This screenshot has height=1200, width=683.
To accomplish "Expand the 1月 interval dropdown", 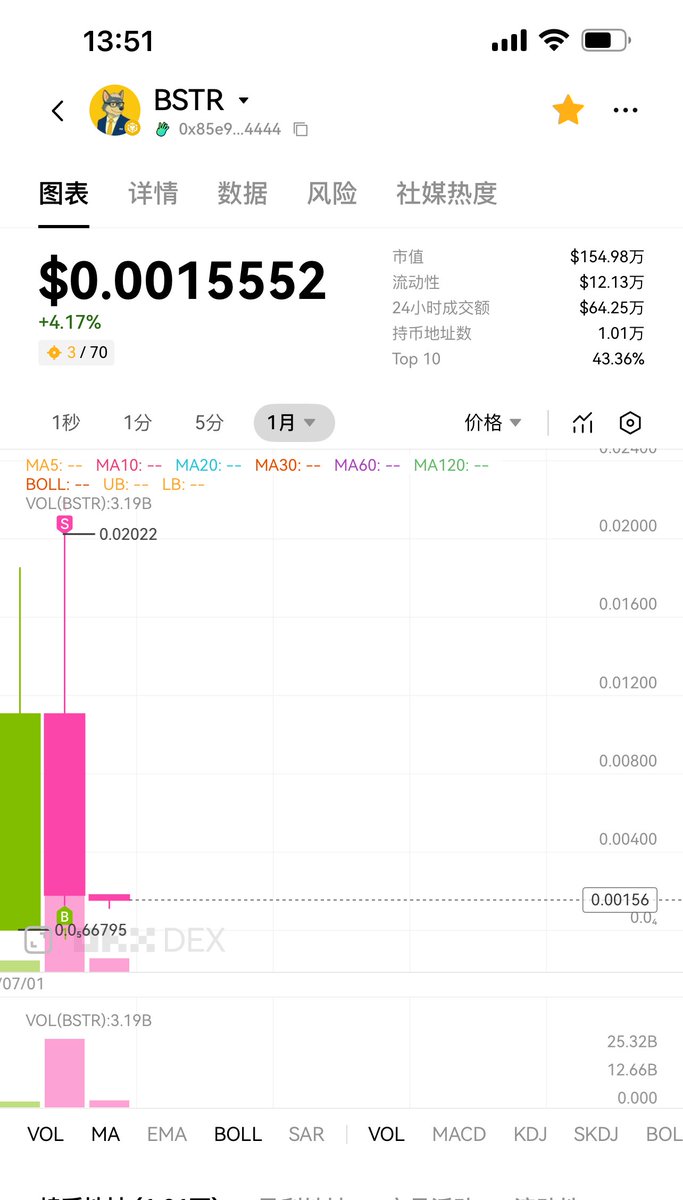I will pos(293,423).
